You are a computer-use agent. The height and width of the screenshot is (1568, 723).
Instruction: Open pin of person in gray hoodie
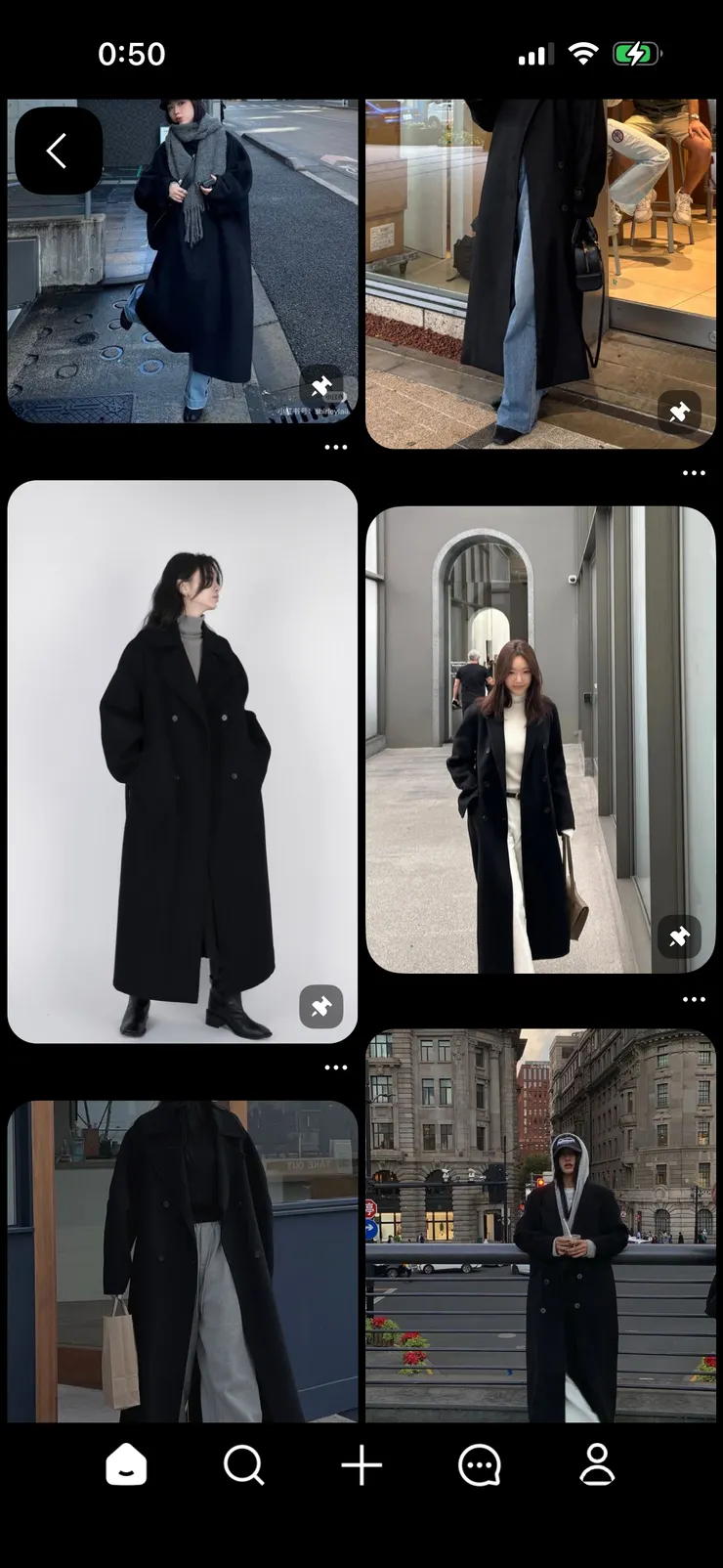[x=539, y=1227]
